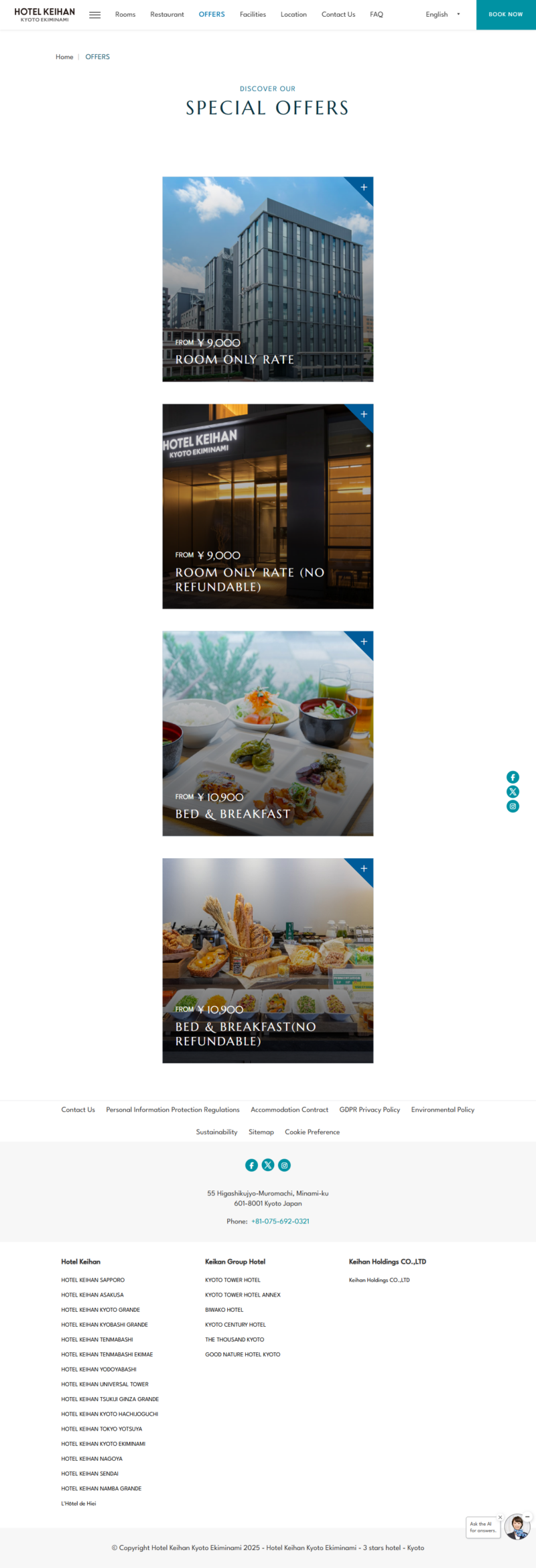Open Bed & Breakfast (No Refundable) card
This screenshot has height=1568, width=536.
[267, 960]
